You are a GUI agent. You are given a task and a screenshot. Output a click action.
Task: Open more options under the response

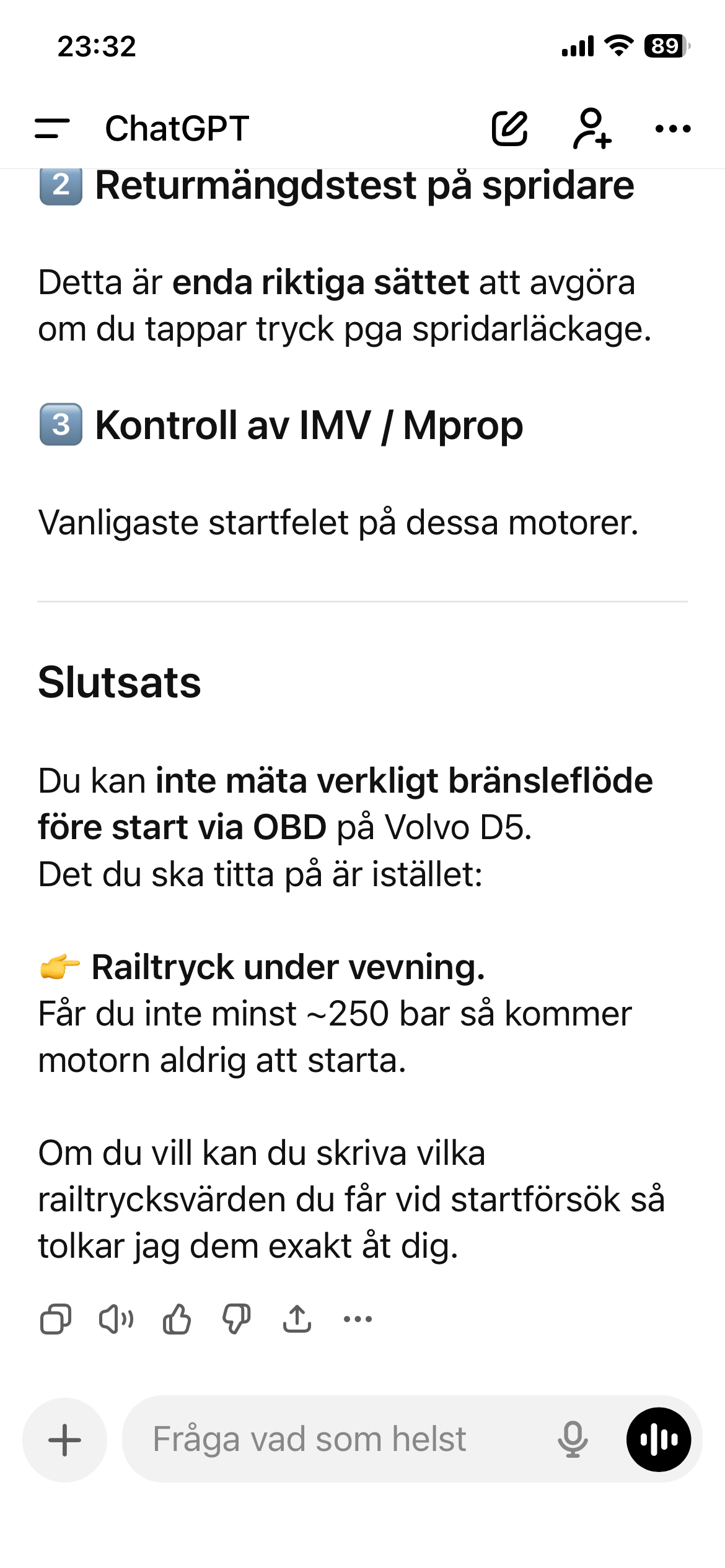pos(358,1319)
